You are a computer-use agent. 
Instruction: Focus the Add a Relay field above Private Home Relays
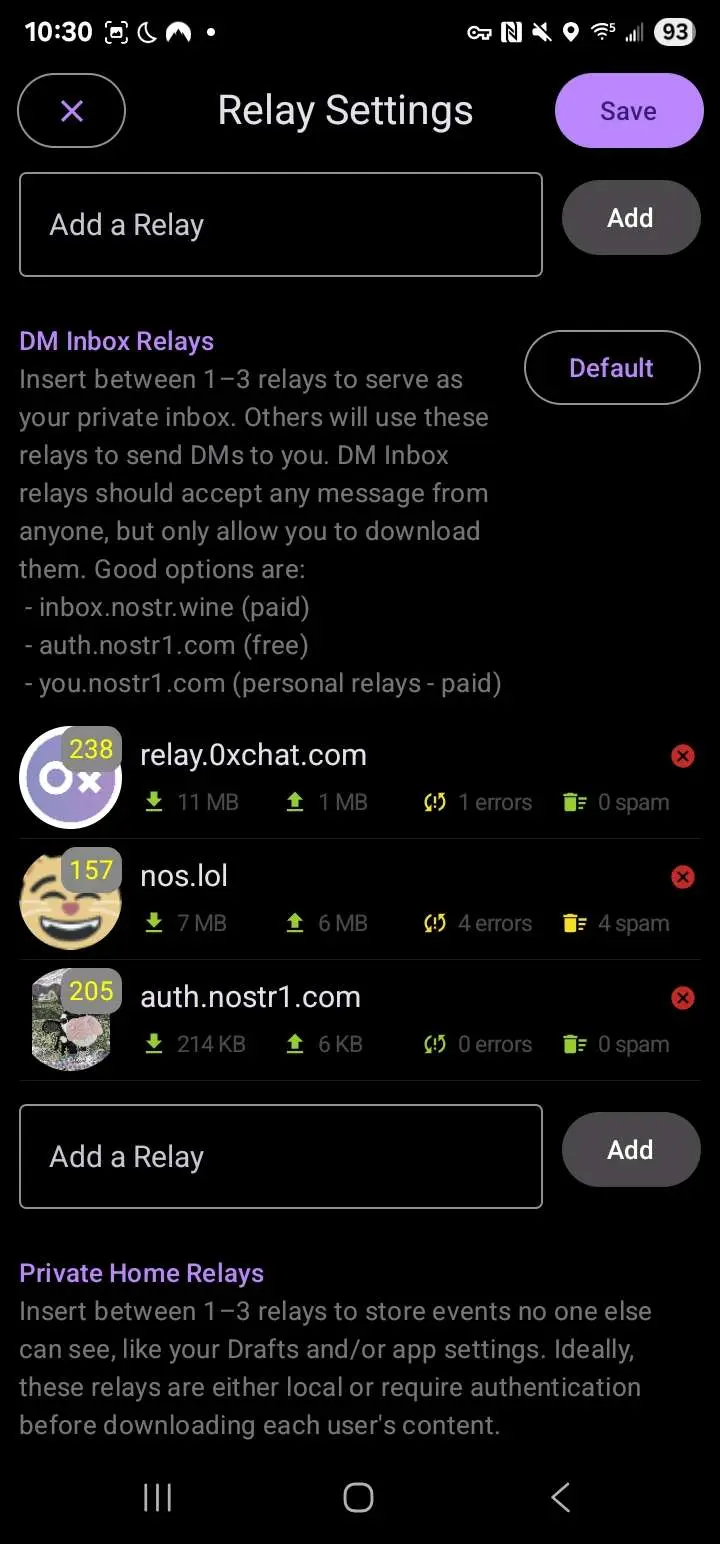pyautogui.click(x=281, y=1157)
